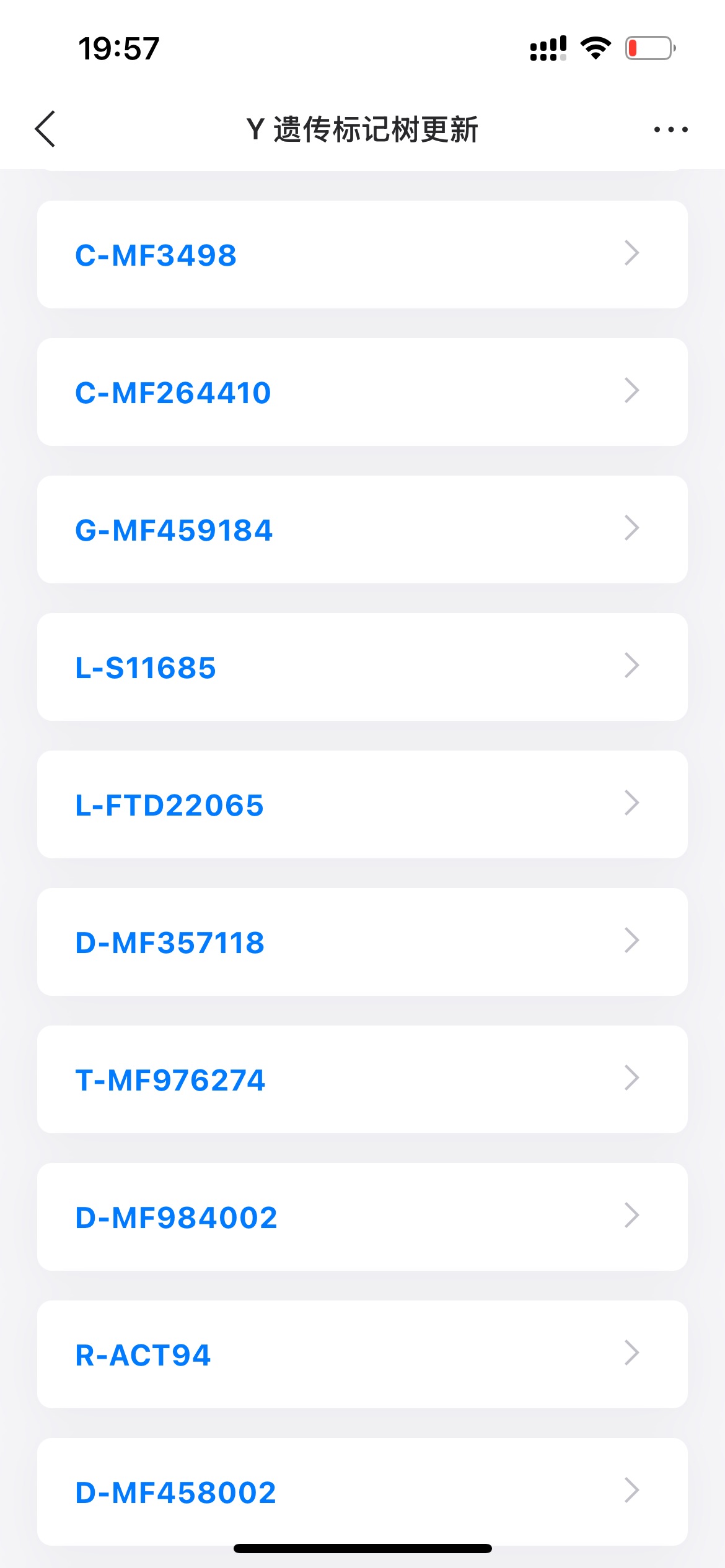725x1568 pixels.
Task: Go back using the top-left arrow
Action: pyautogui.click(x=45, y=129)
